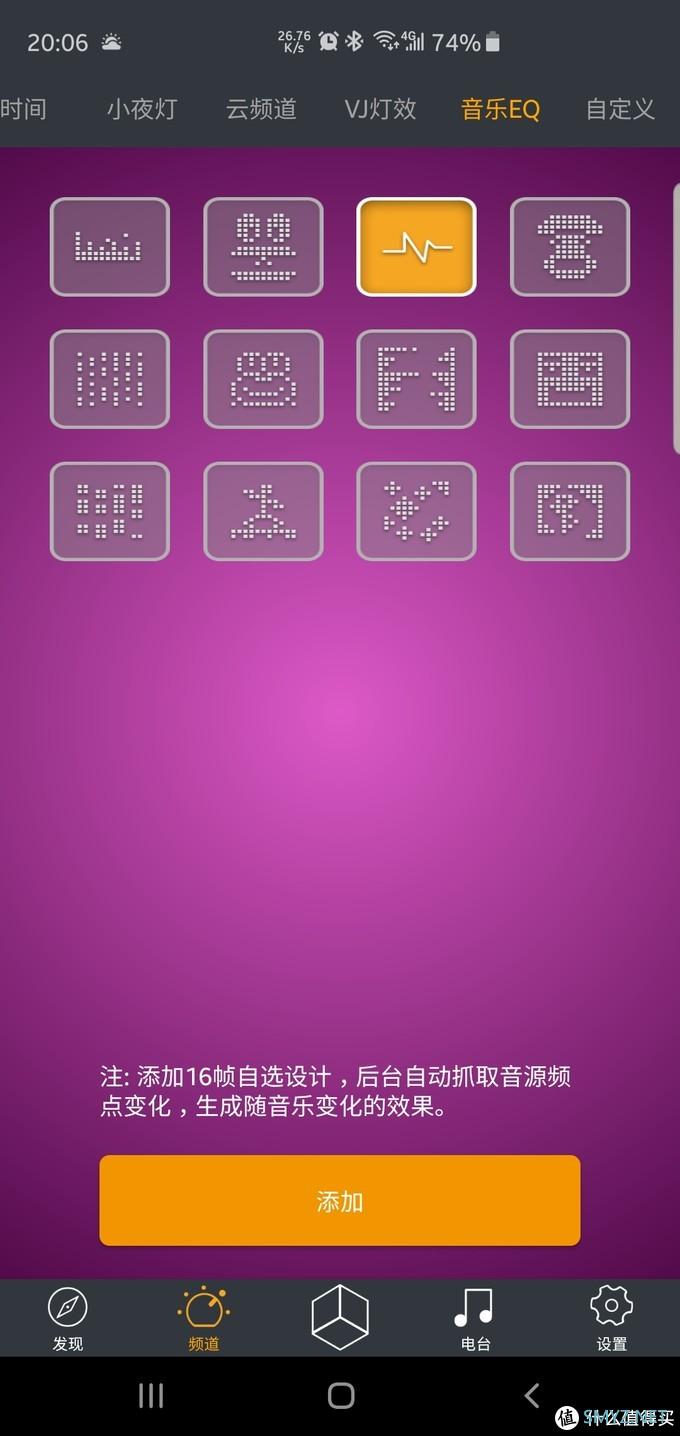Choose the running figure EQ pattern
The image size is (680, 1436).
(x=263, y=511)
